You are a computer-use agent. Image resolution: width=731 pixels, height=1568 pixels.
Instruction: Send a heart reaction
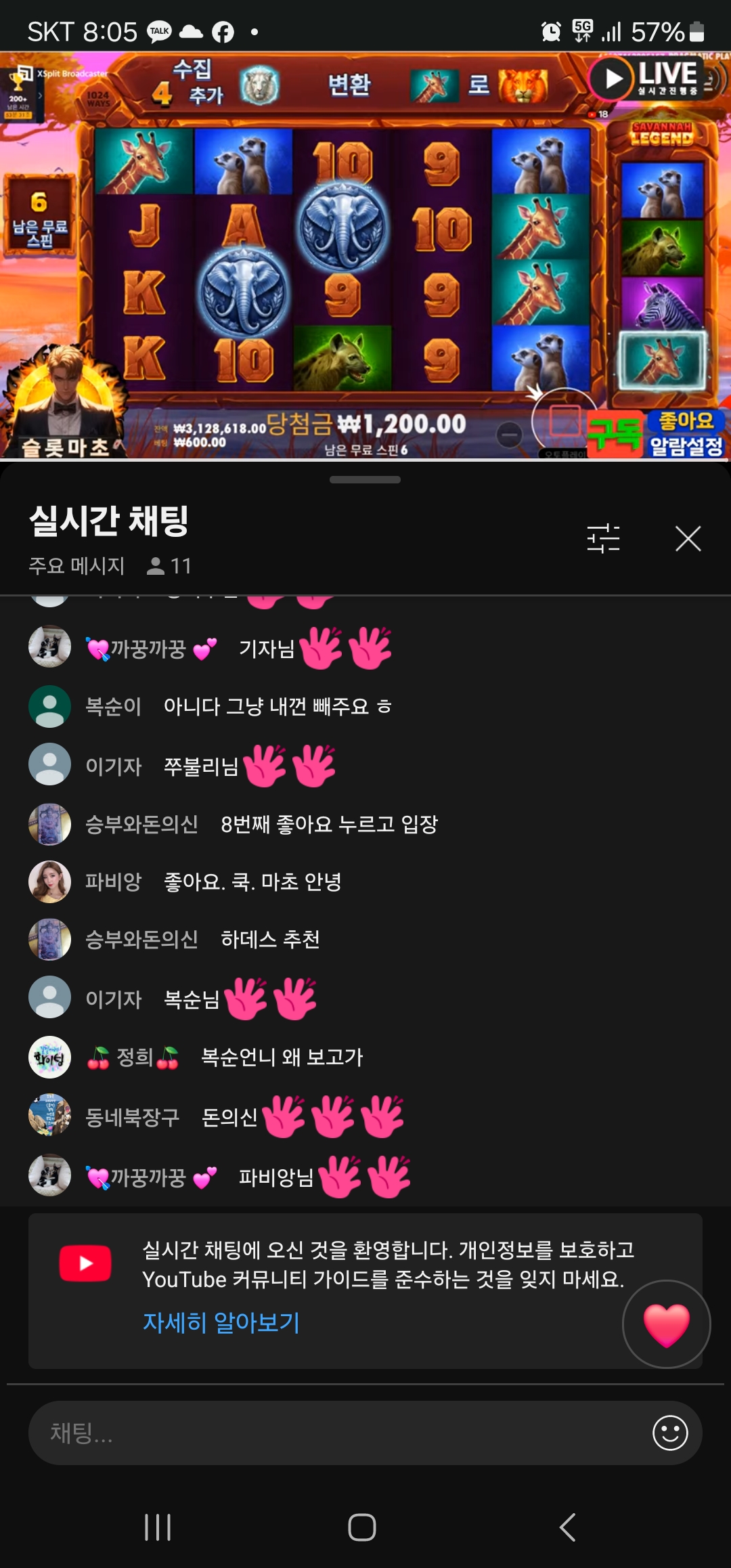click(x=666, y=1324)
